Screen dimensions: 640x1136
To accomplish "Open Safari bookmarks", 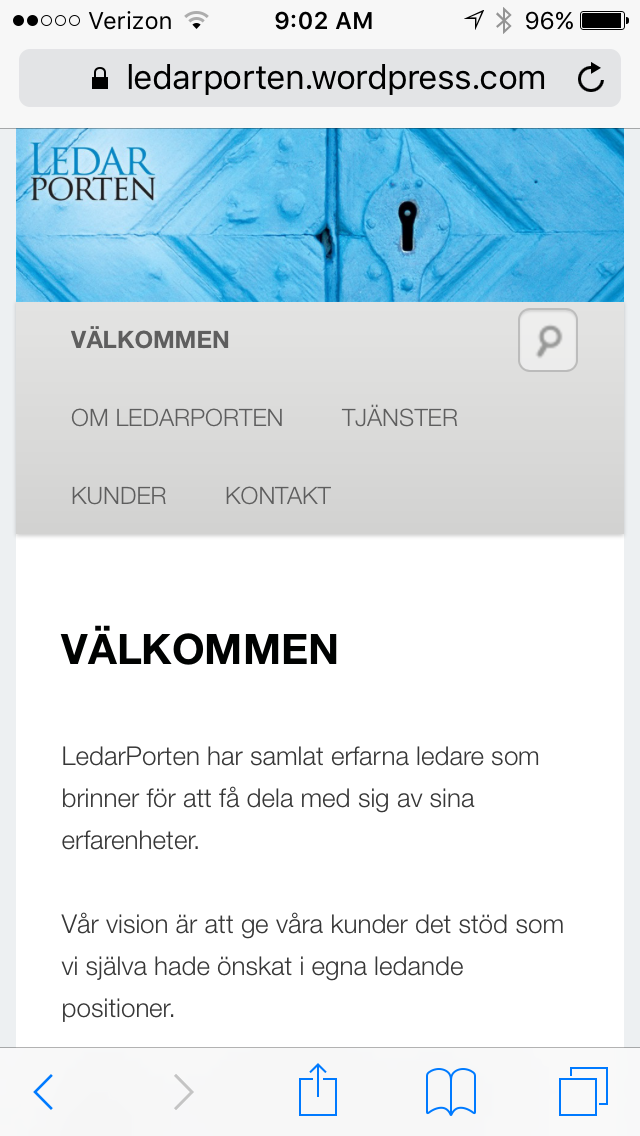I will pyautogui.click(x=450, y=1092).
